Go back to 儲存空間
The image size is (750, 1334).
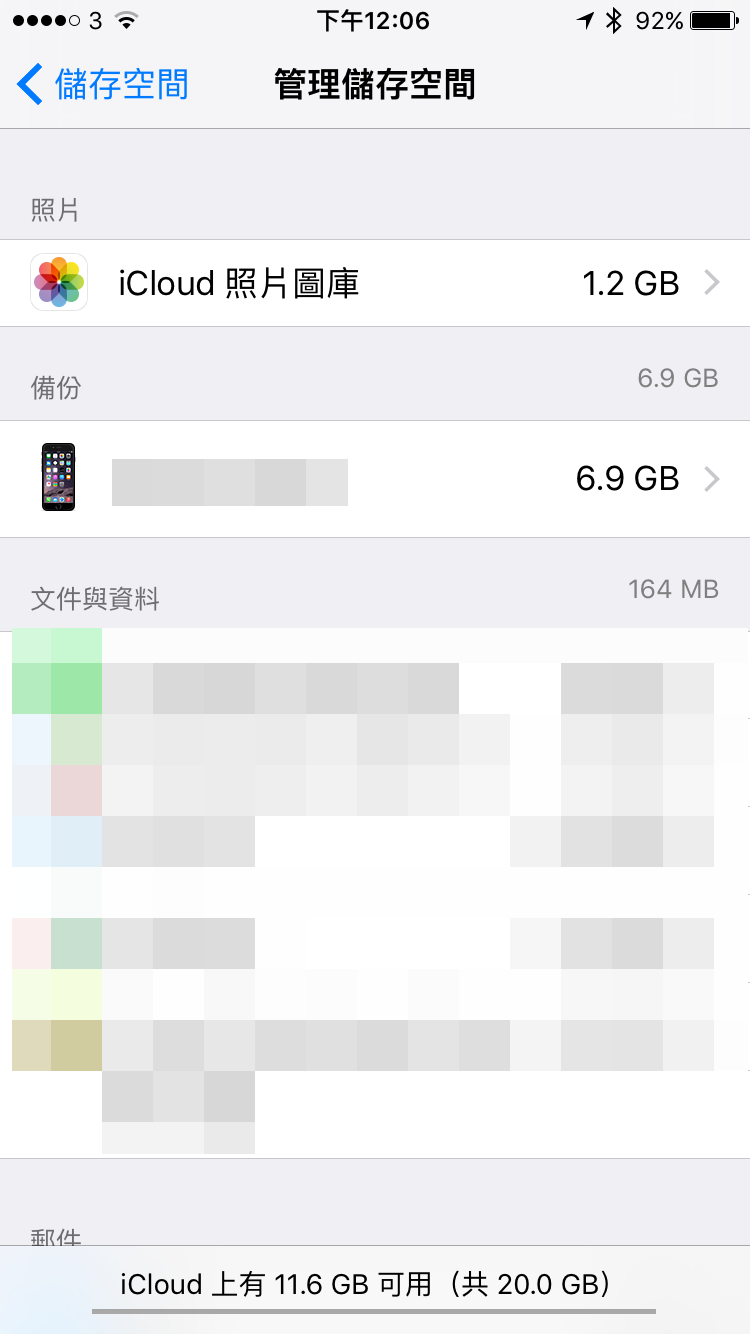tap(103, 85)
